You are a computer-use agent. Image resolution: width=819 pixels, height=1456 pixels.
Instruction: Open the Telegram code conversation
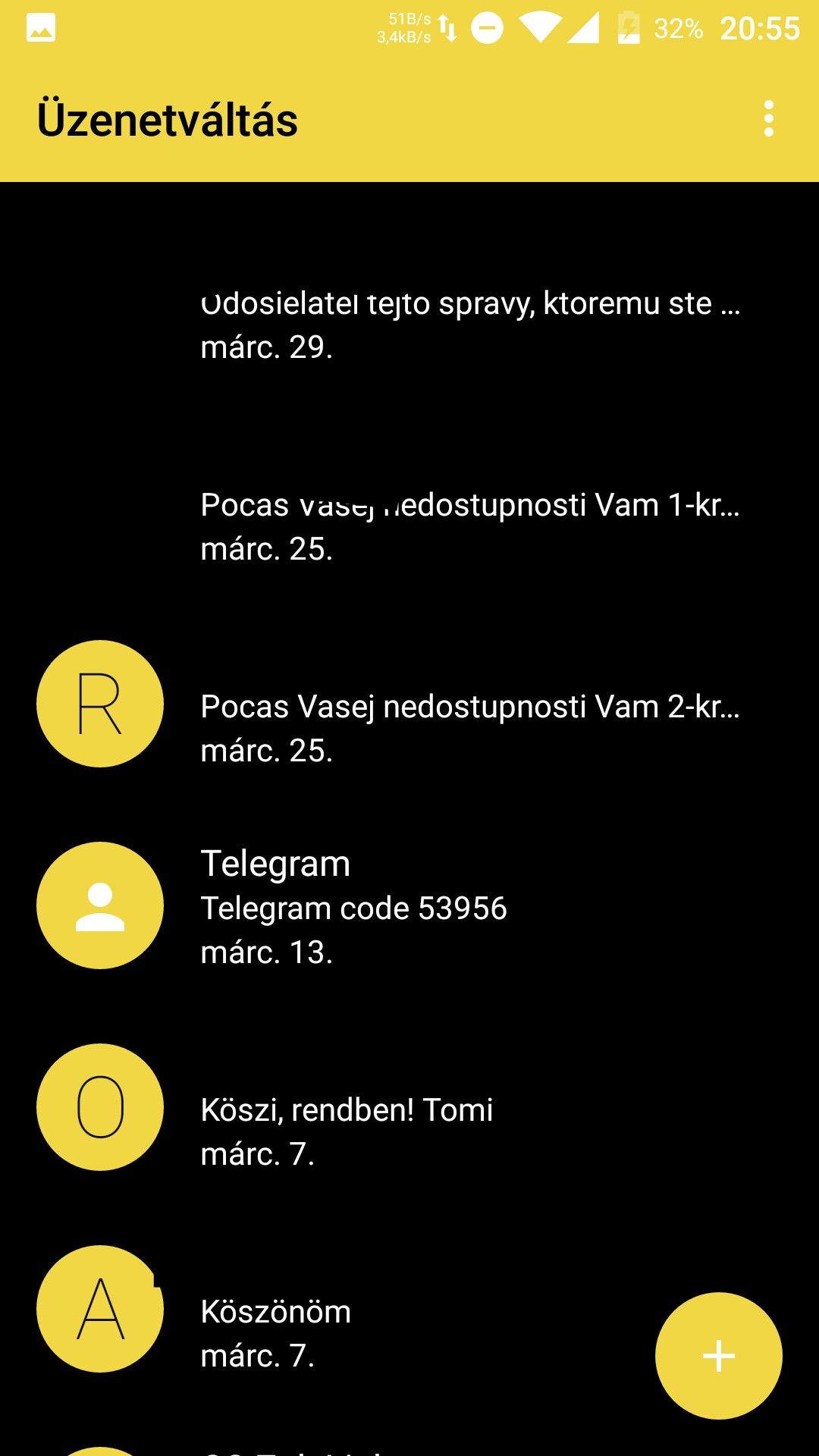click(x=409, y=905)
